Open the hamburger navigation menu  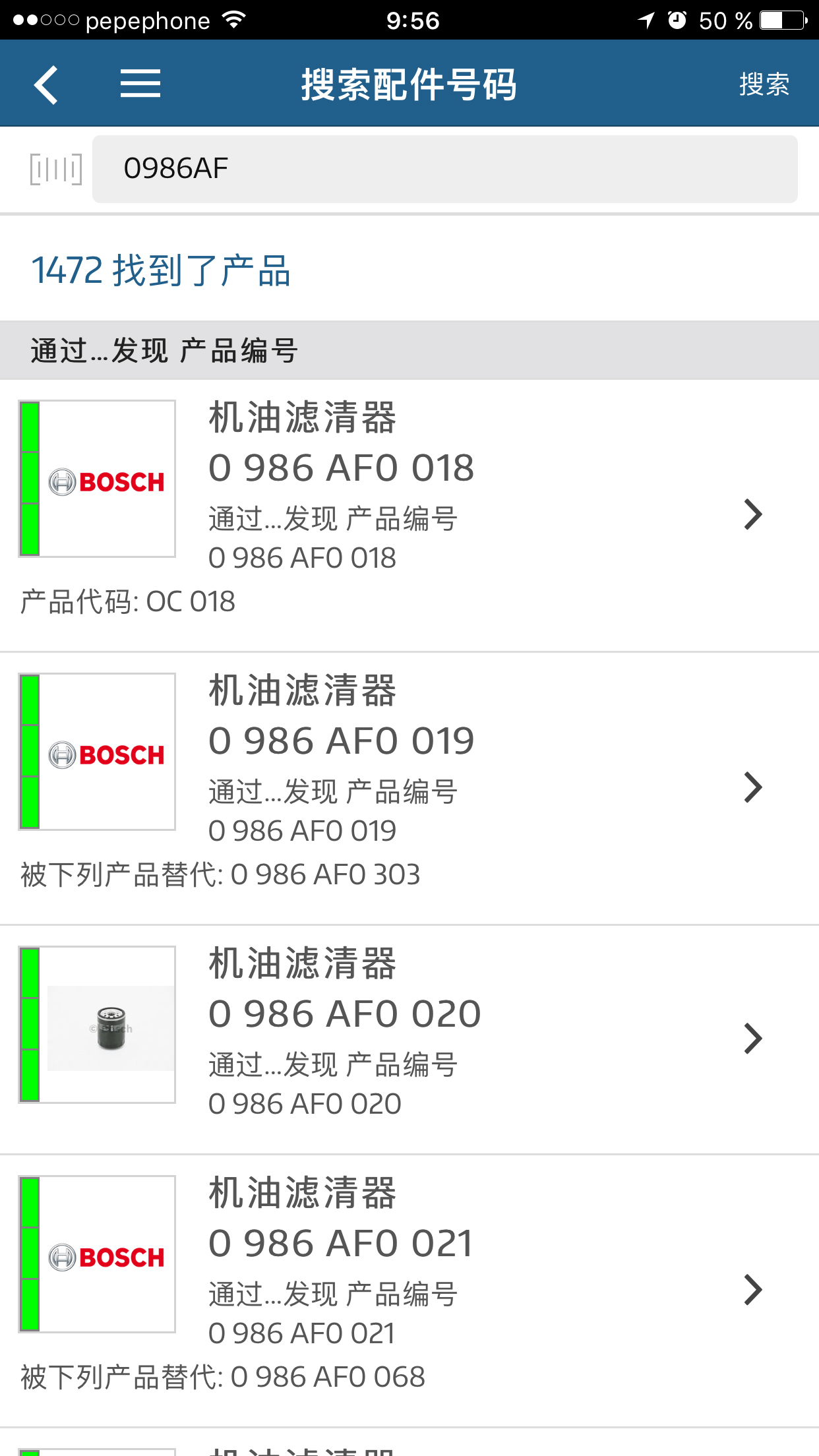[x=140, y=83]
